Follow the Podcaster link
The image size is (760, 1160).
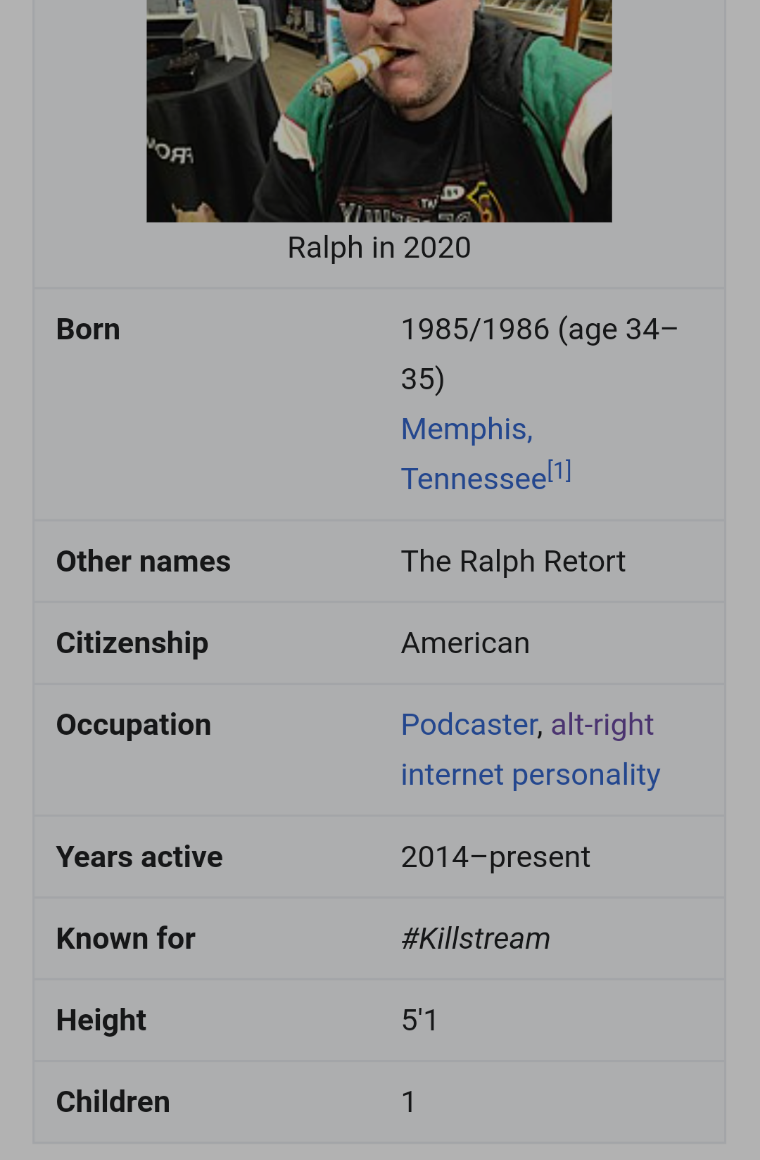point(469,725)
